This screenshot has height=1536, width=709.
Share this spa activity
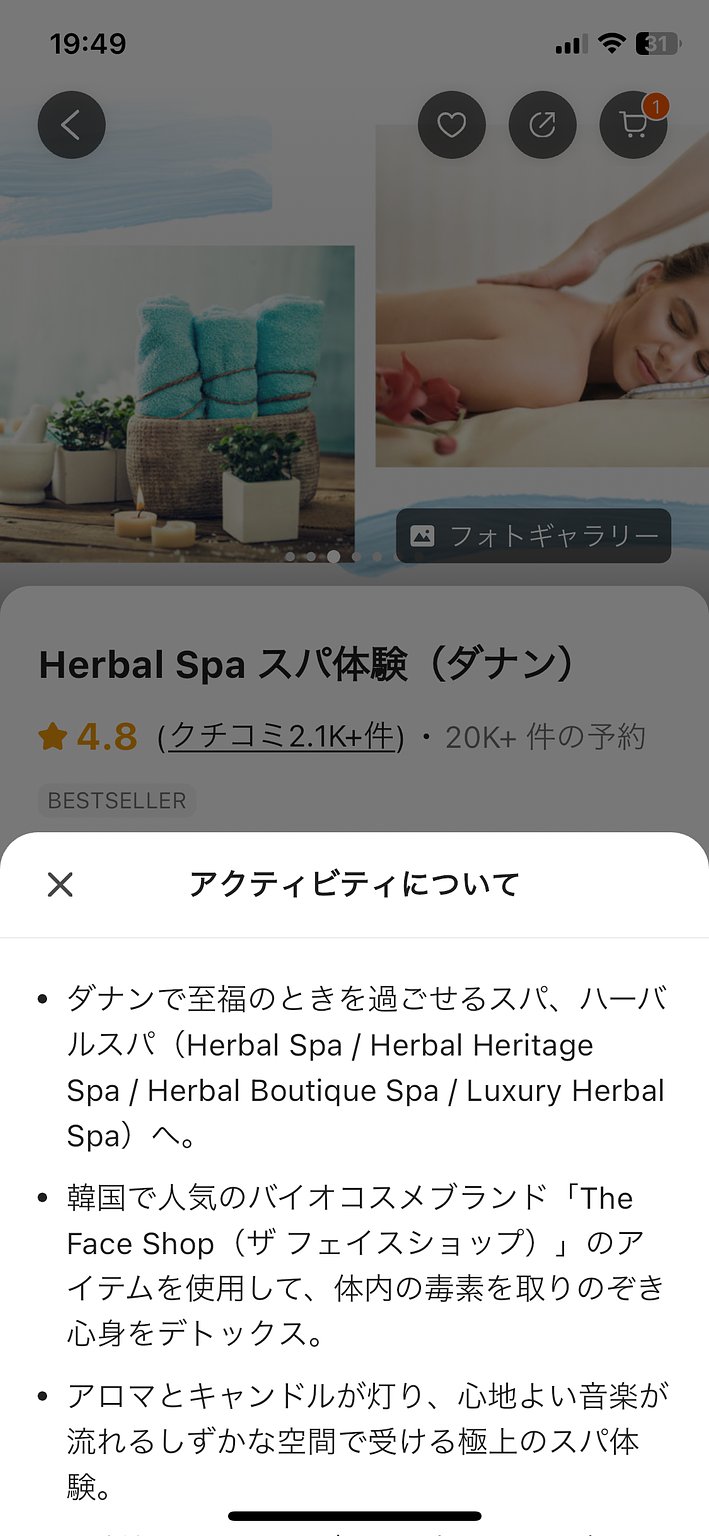(542, 125)
